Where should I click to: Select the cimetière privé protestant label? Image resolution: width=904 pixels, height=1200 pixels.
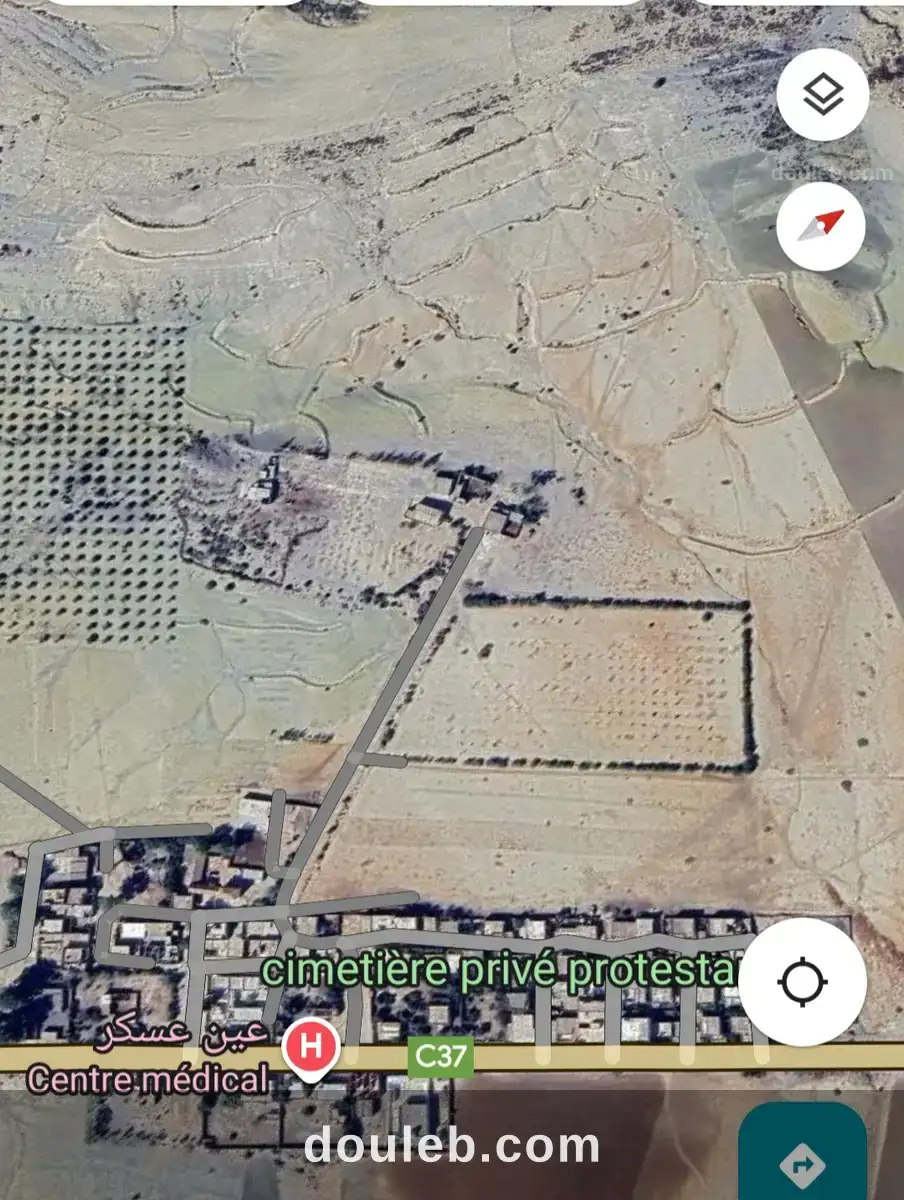pos(502,969)
